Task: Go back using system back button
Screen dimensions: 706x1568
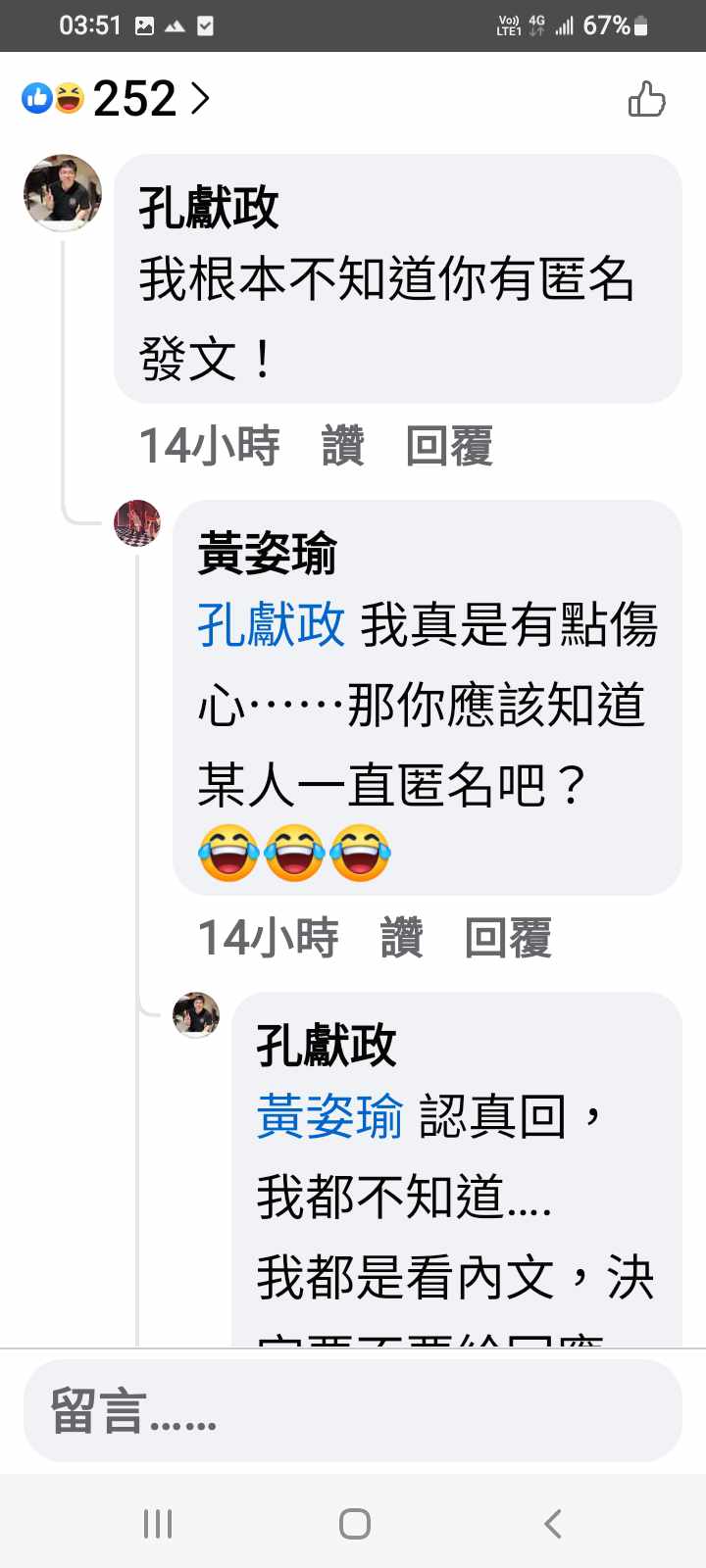Action: (x=552, y=1524)
